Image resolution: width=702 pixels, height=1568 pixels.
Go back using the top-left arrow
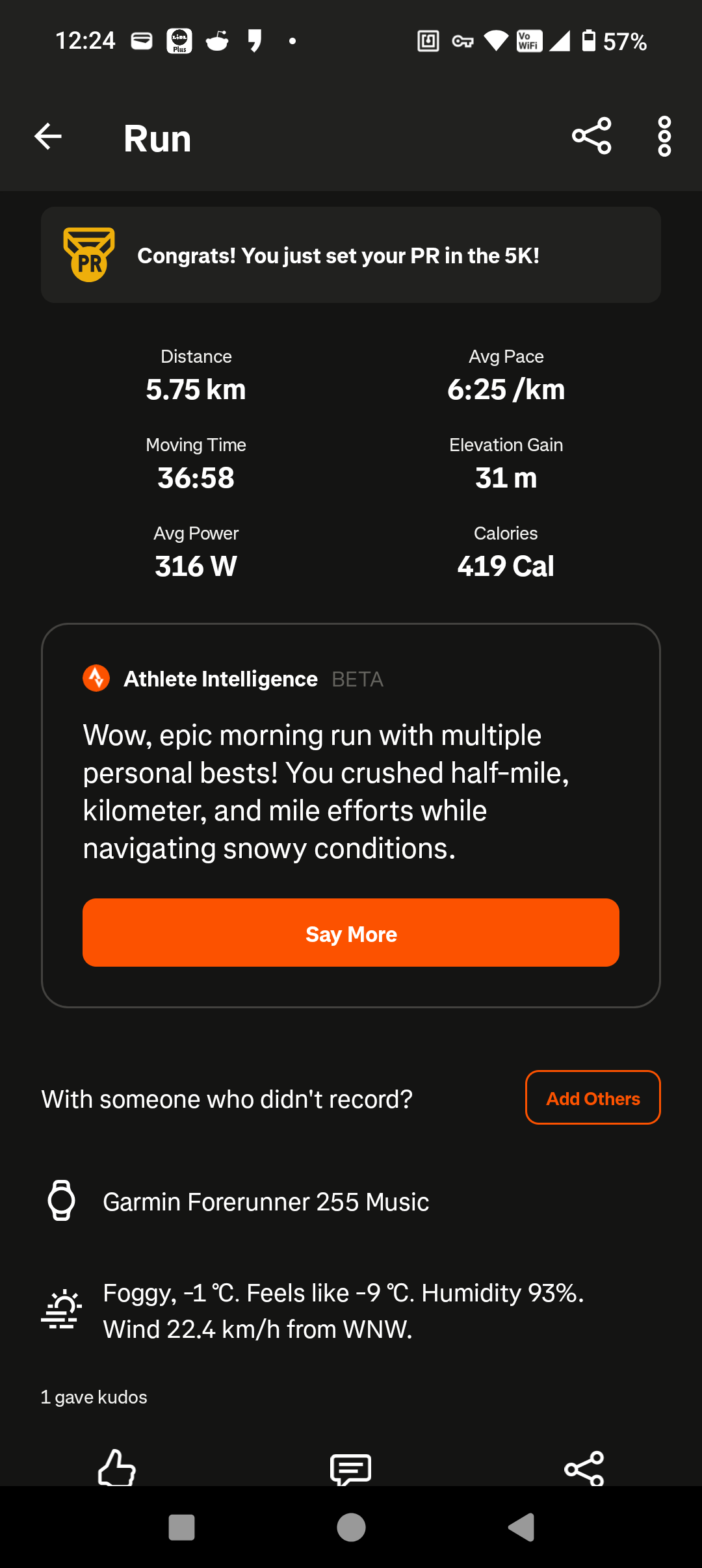[48, 137]
